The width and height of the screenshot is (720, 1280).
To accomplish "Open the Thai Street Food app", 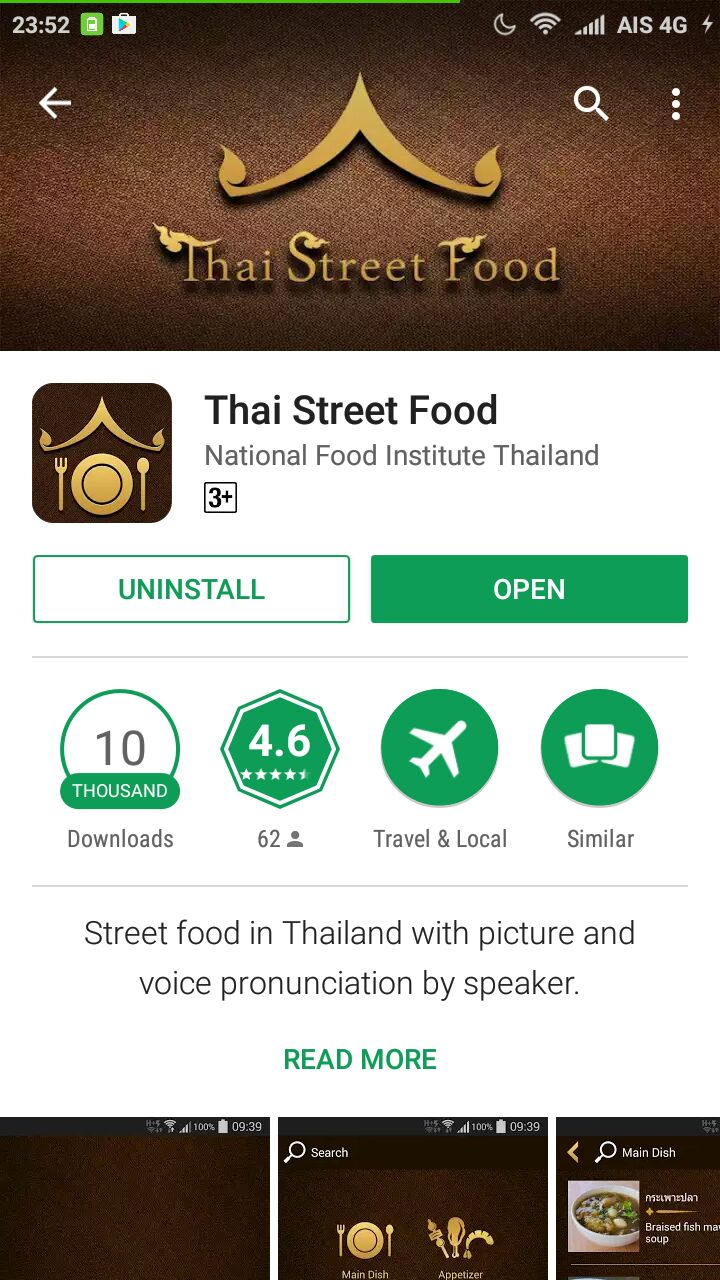I will pyautogui.click(x=529, y=589).
